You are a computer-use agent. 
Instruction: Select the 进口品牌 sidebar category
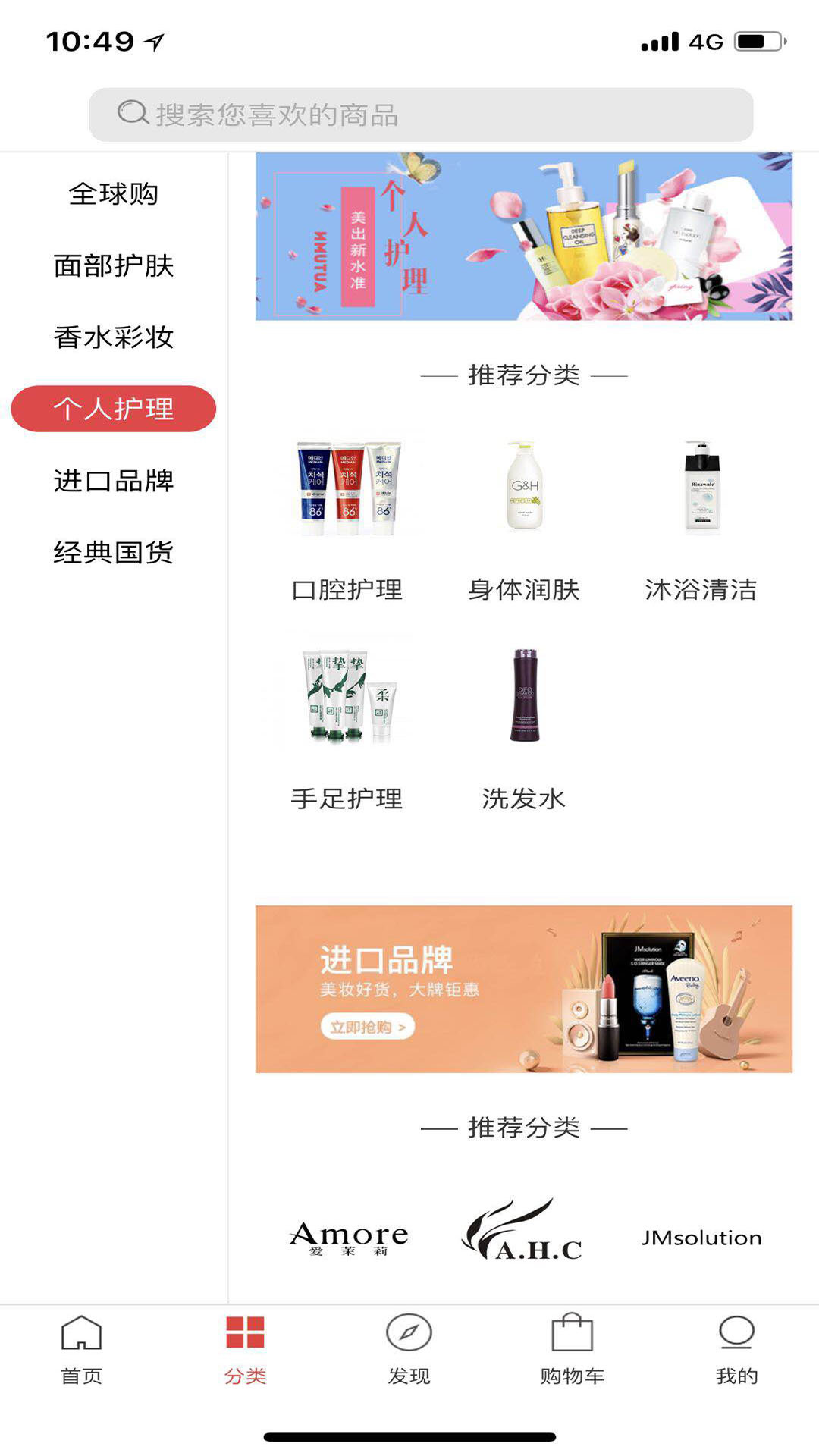pos(114,481)
